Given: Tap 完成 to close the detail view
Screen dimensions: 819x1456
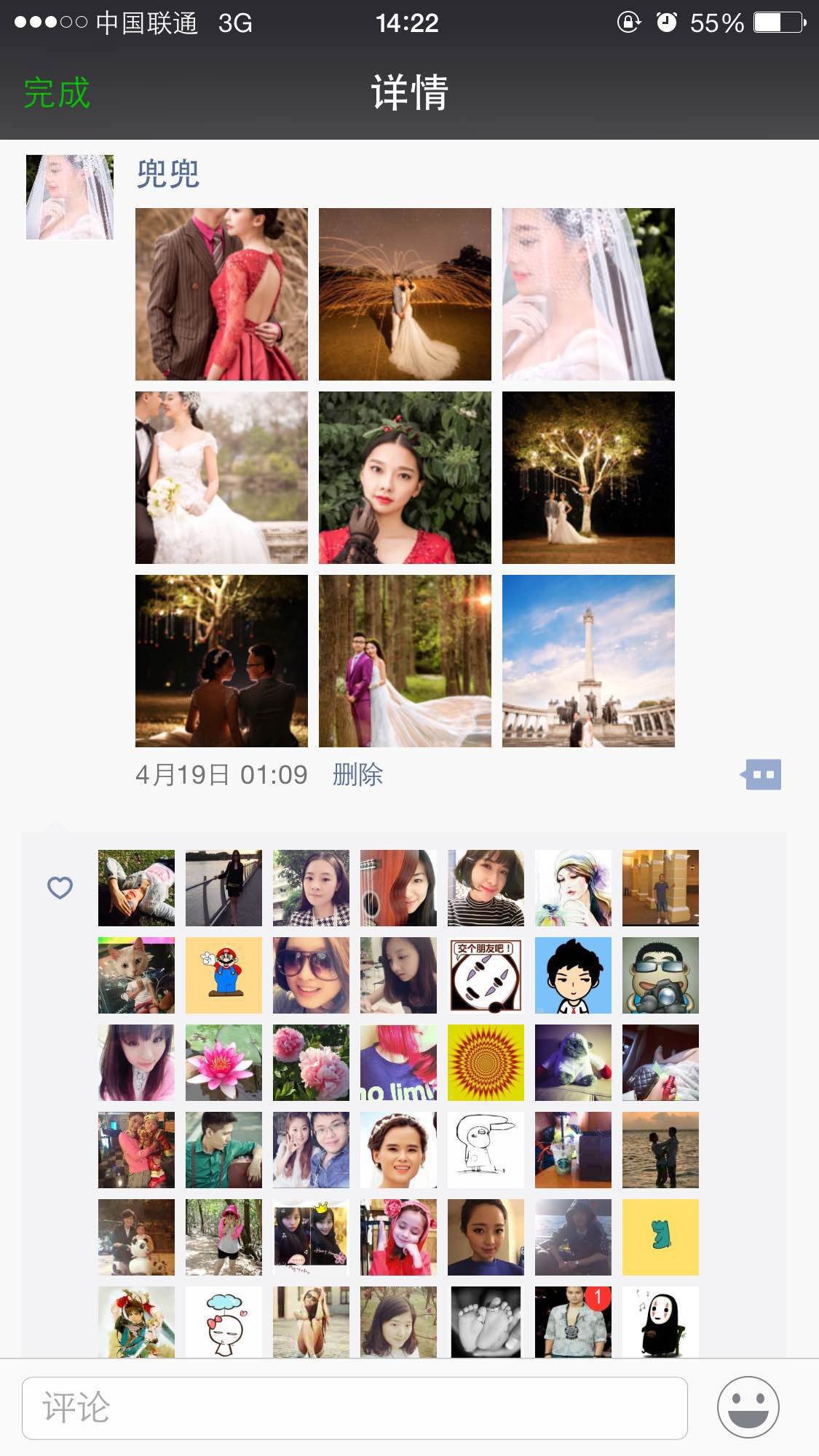Looking at the screenshot, I should click(57, 93).
